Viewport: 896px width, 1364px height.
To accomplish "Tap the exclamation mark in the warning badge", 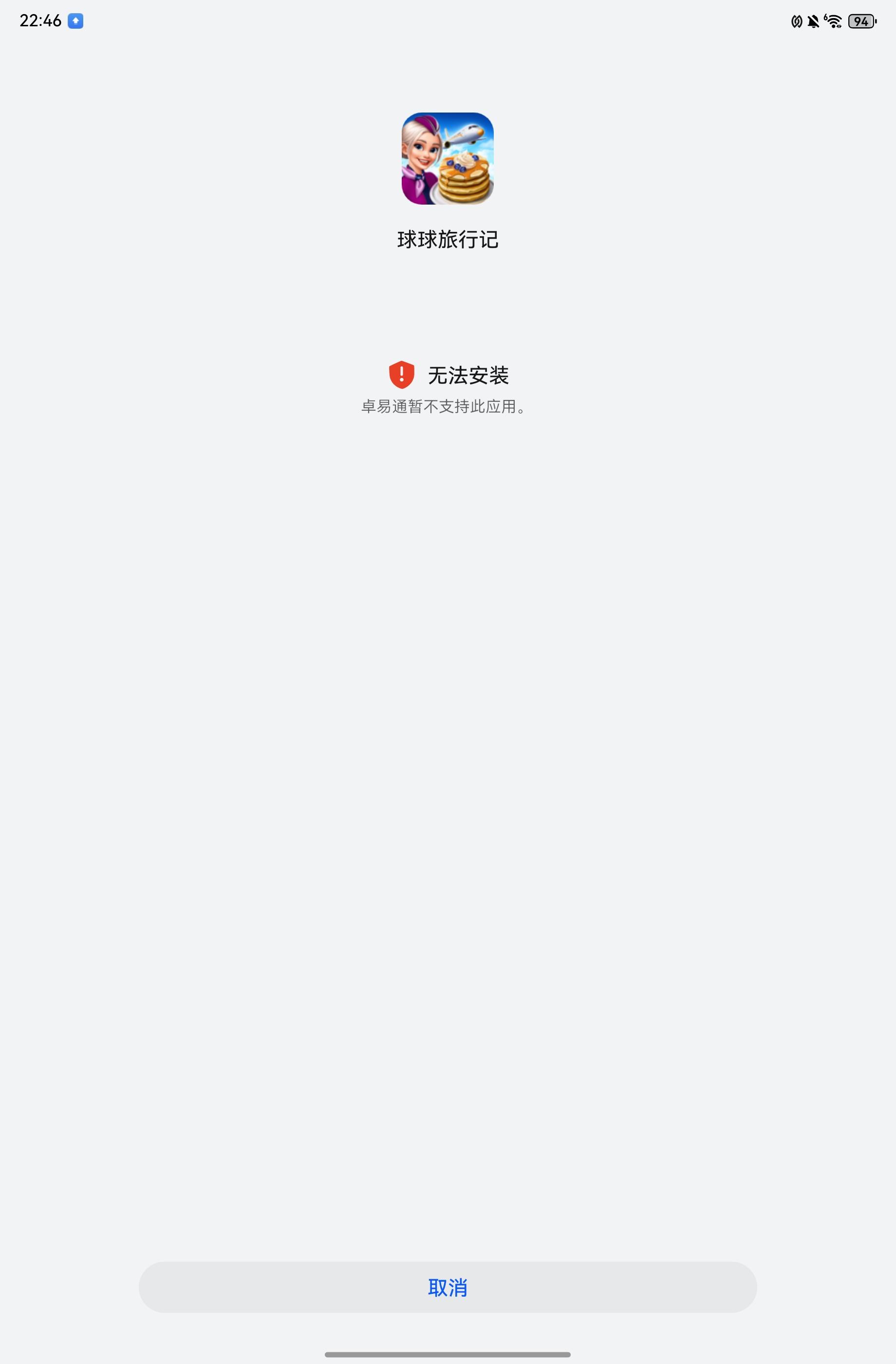I will (x=403, y=376).
